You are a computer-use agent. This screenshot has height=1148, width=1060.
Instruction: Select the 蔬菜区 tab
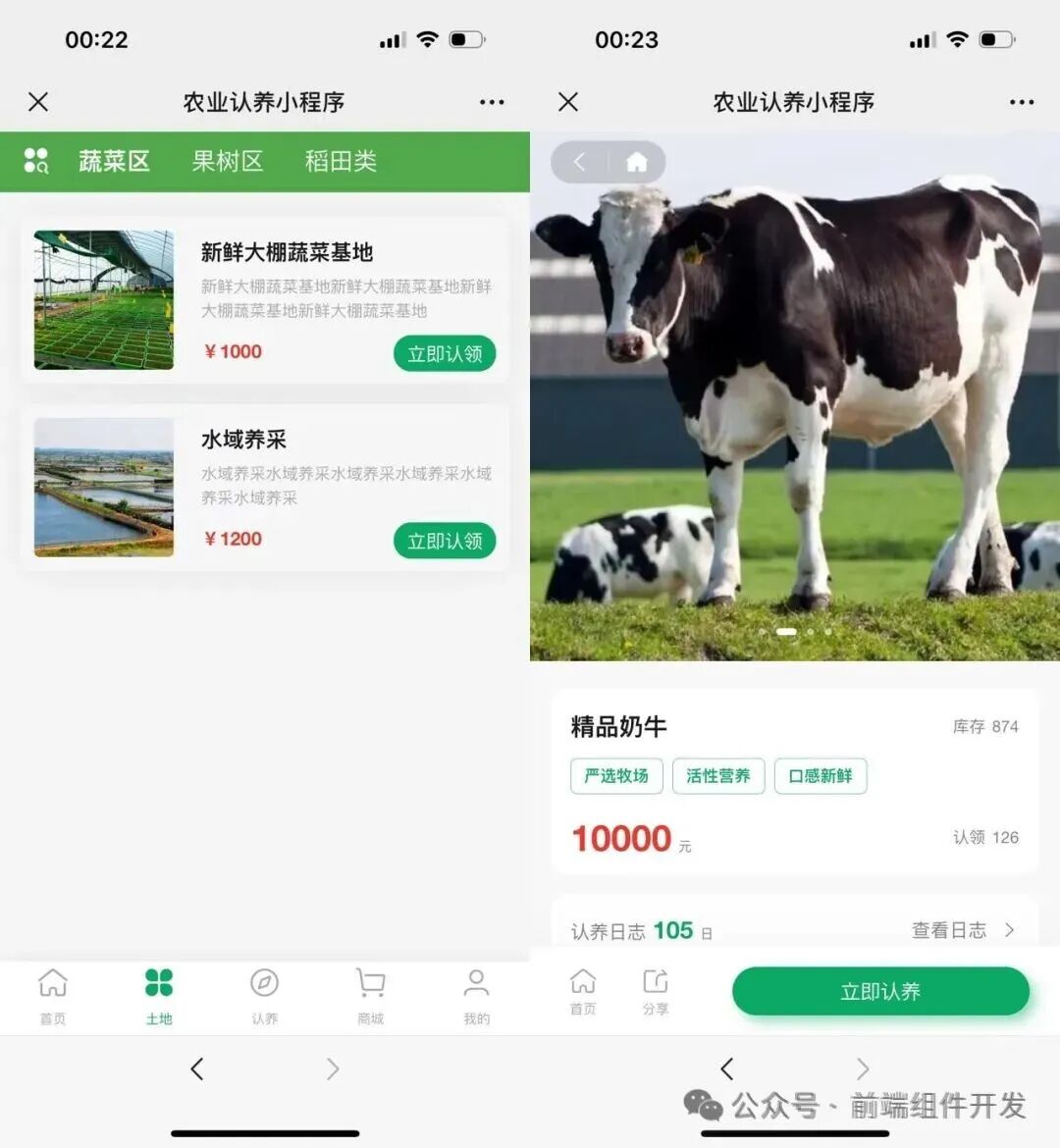[114, 161]
